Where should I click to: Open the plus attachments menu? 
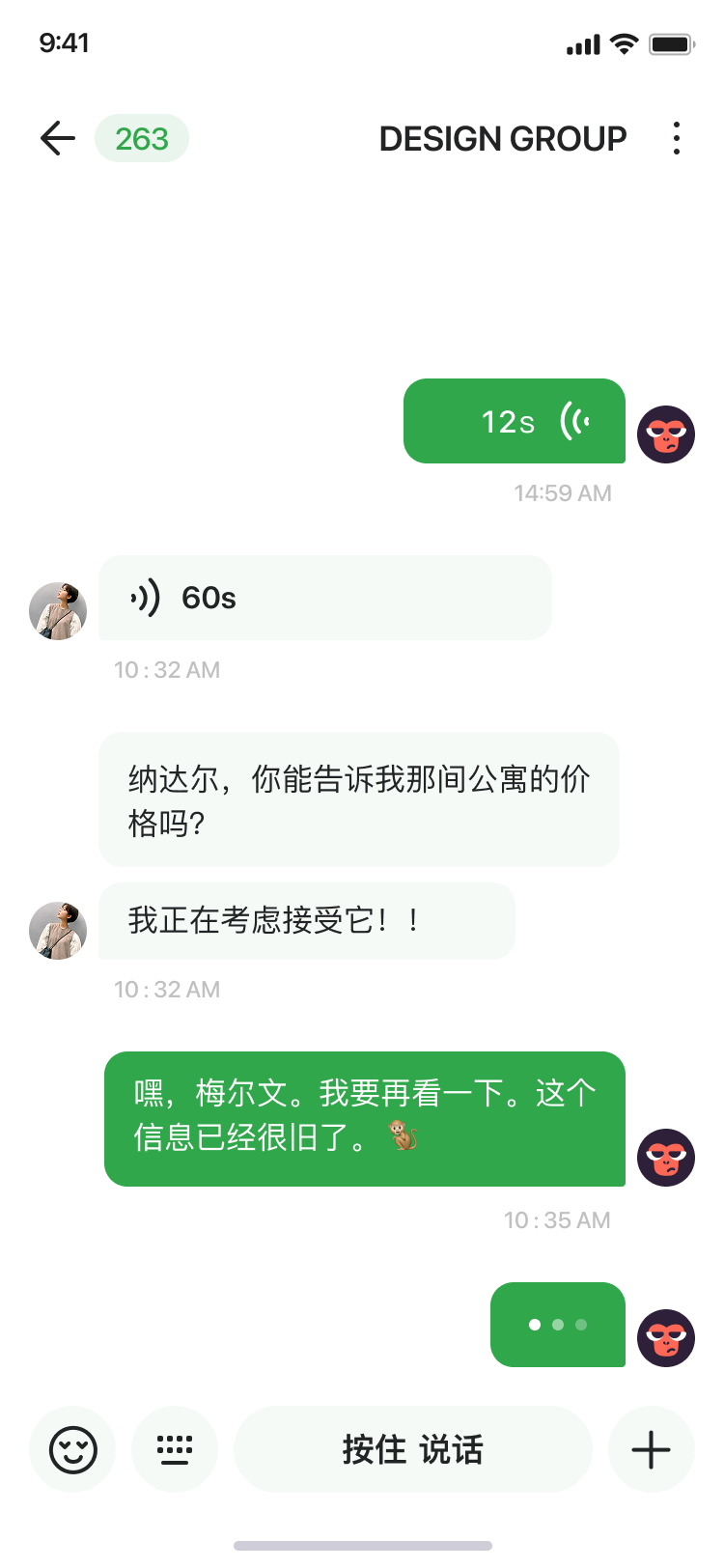pos(652,1449)
